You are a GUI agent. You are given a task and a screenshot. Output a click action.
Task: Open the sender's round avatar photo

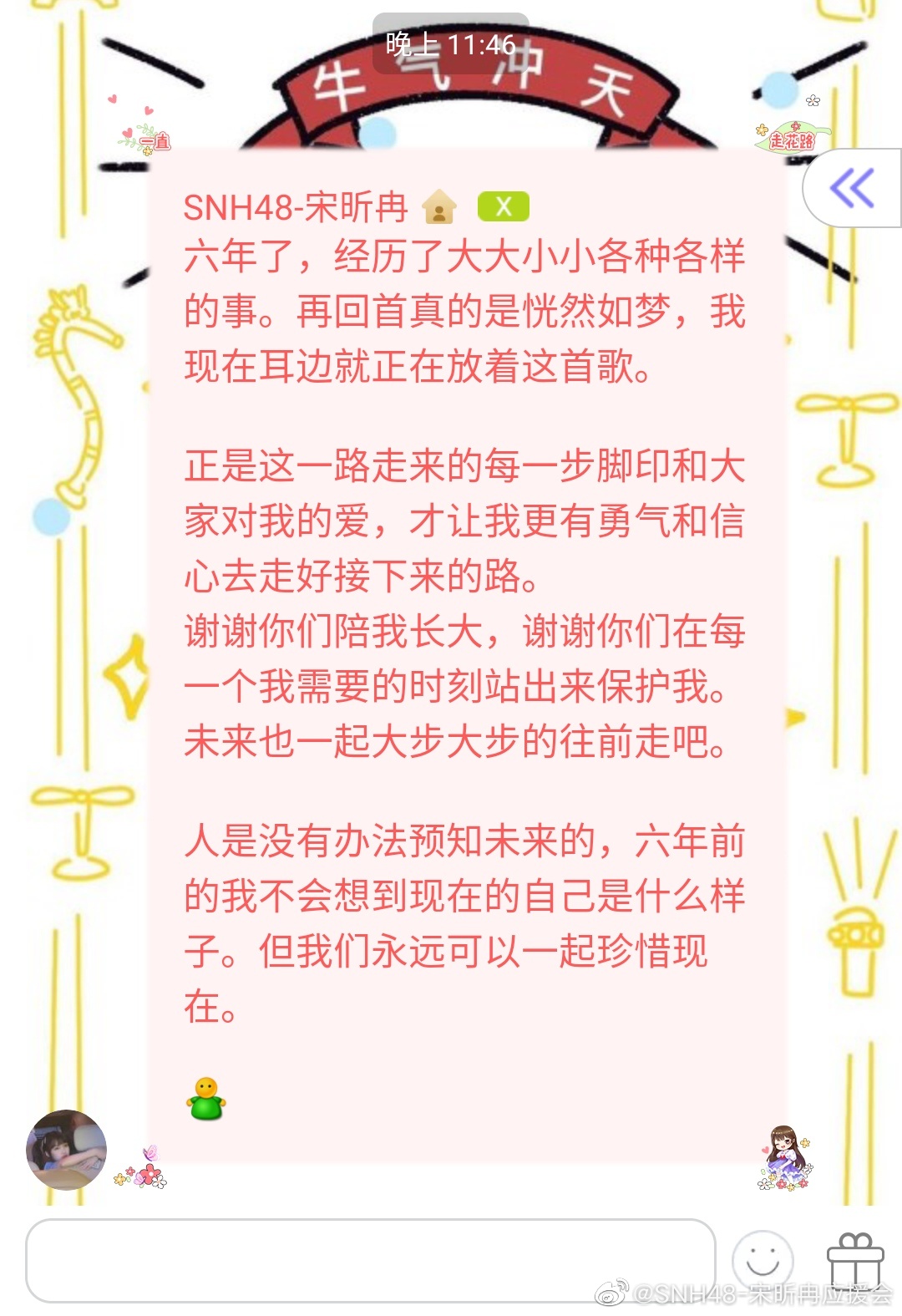click(67, 1150)
